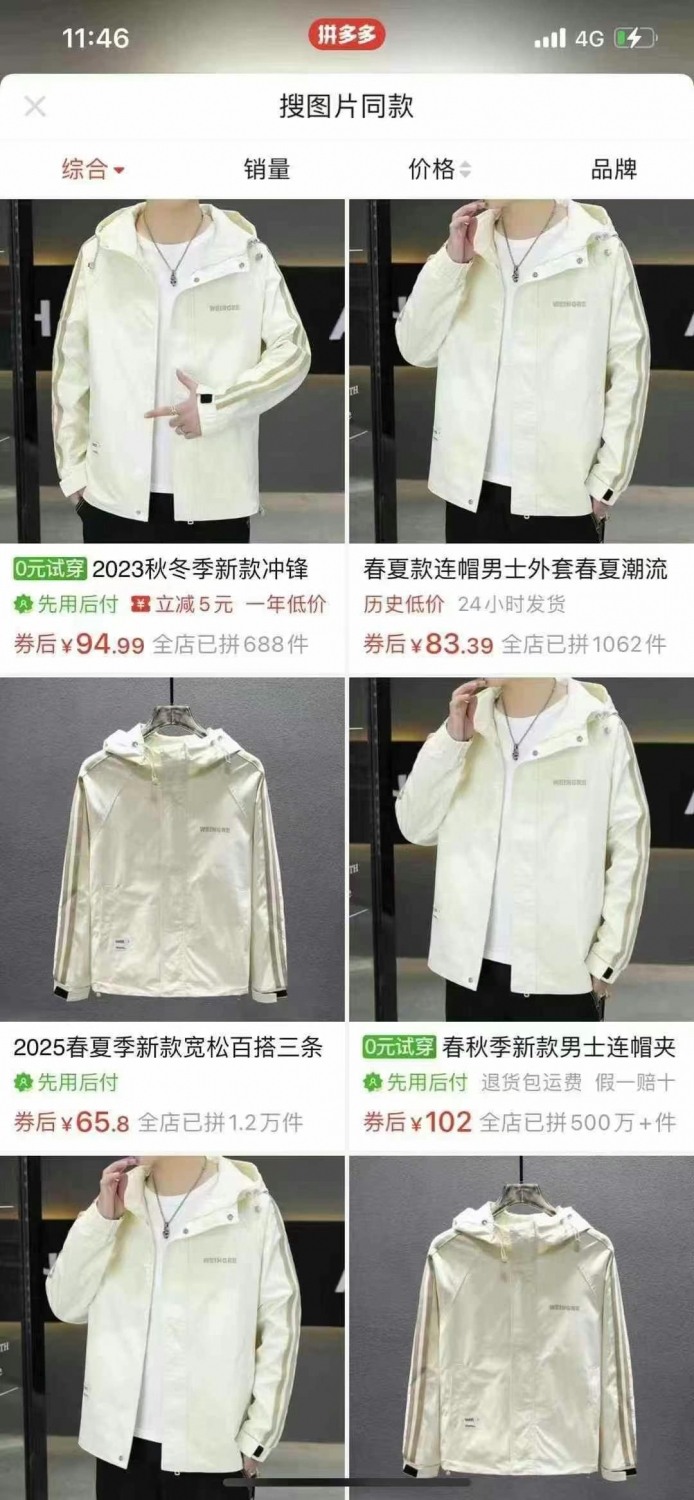Open the 春秋季新款男士连帽夹 listing at ¥102
This screenshot has width=694, height=1500.
click(x=521, y=914)
